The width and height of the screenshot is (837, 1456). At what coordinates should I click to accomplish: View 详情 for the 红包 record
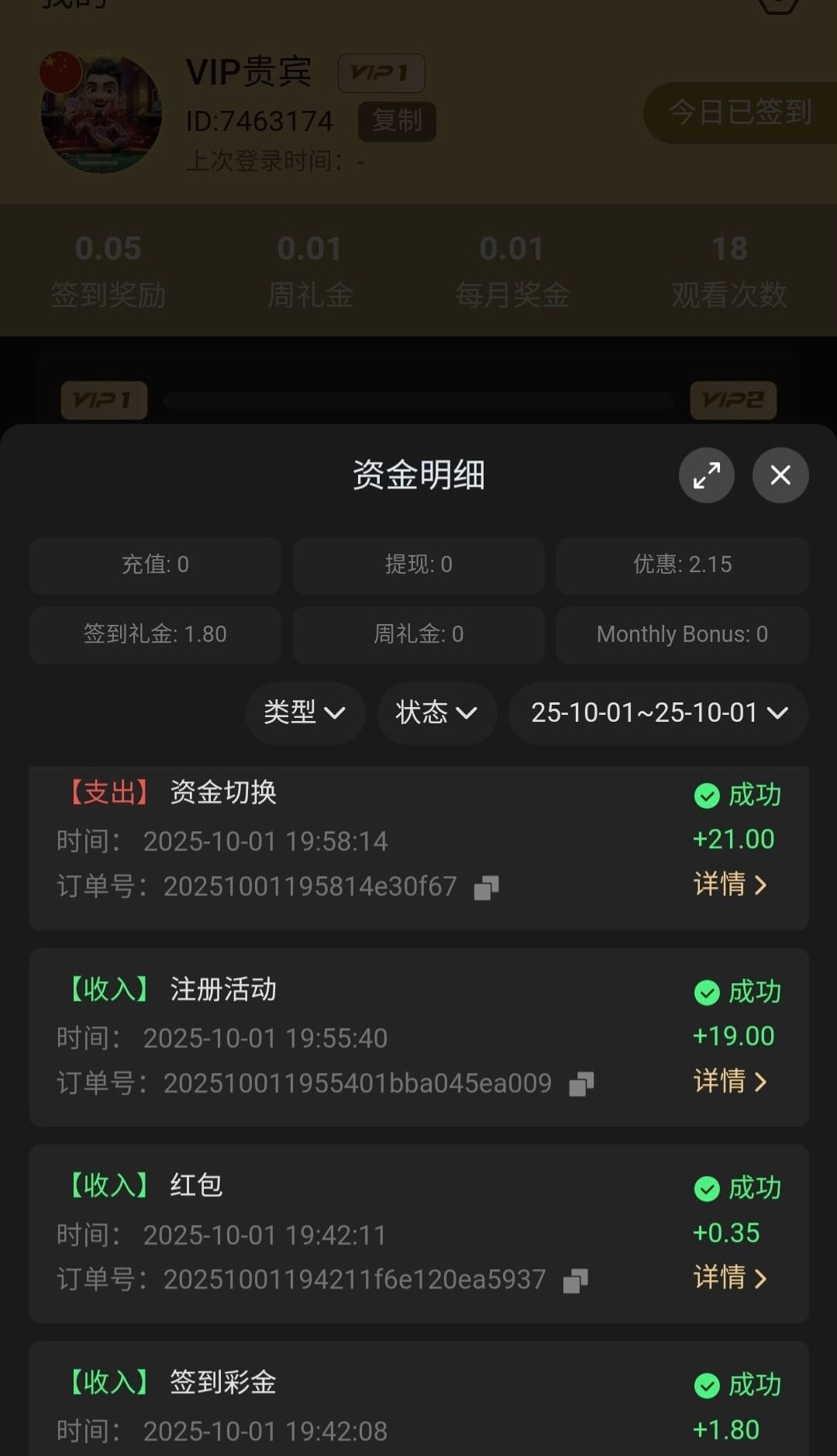point(730,1277)
